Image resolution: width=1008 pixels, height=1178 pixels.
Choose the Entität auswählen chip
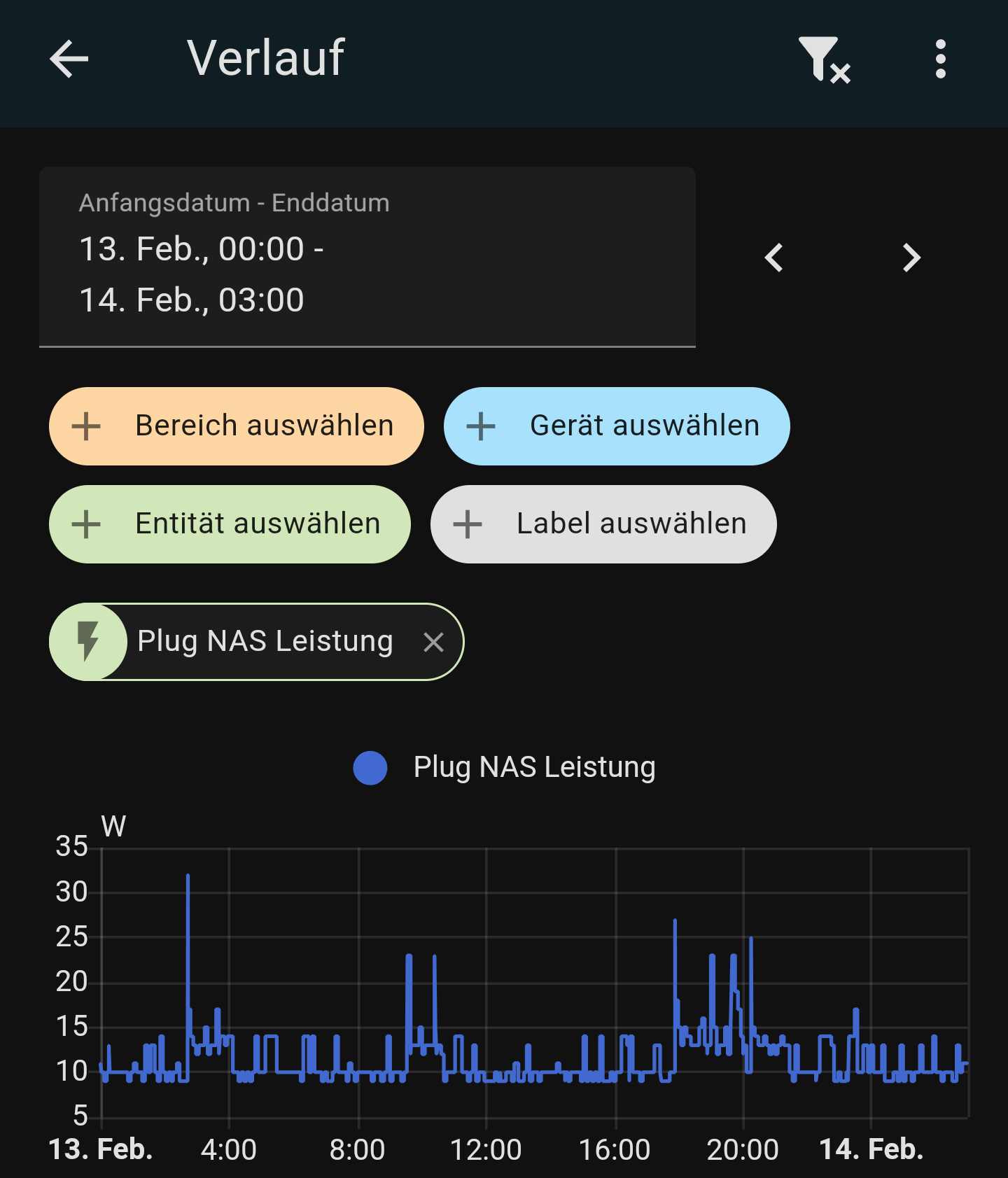click(230, 524)
